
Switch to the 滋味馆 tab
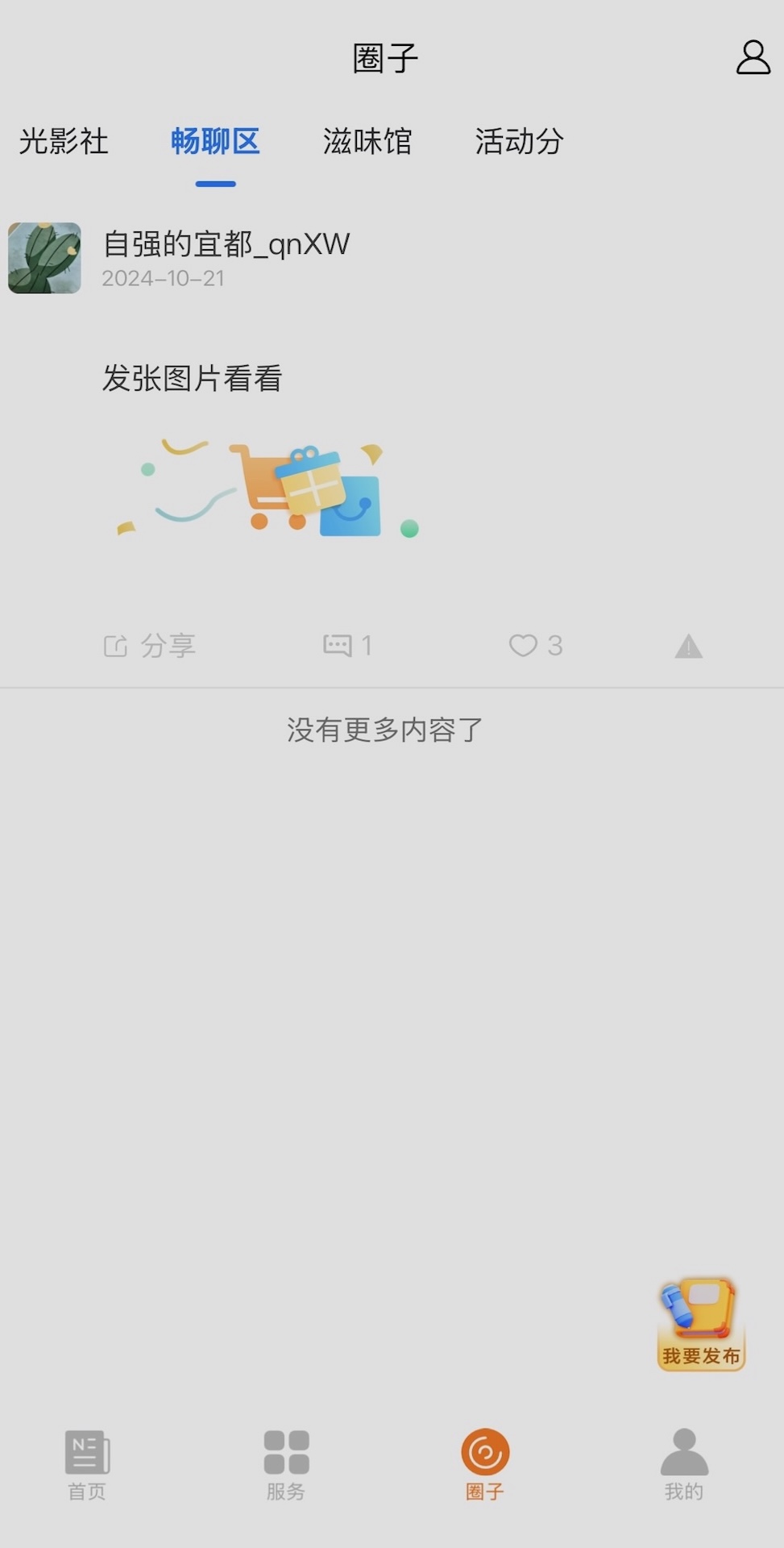(x=367, y=142)
